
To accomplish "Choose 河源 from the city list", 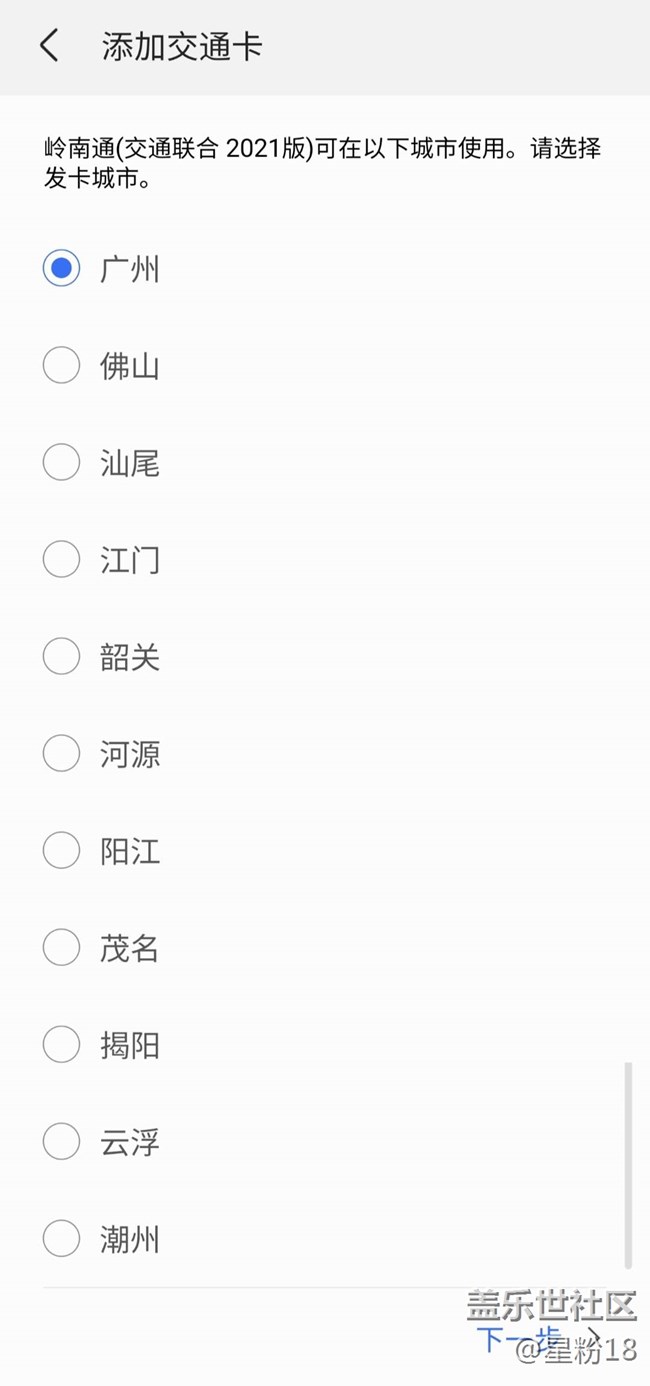I will click(x=61, y=754).
